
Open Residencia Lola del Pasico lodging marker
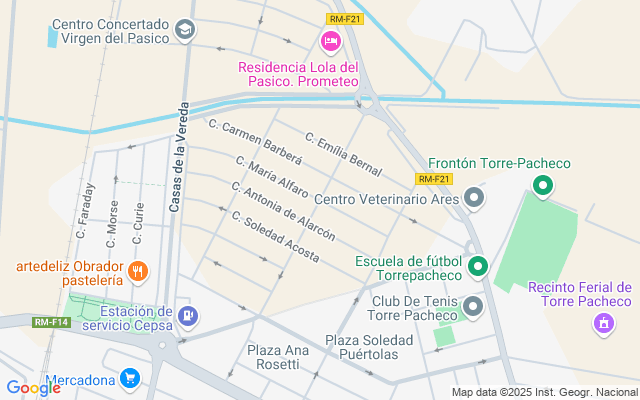coord(329,41)
